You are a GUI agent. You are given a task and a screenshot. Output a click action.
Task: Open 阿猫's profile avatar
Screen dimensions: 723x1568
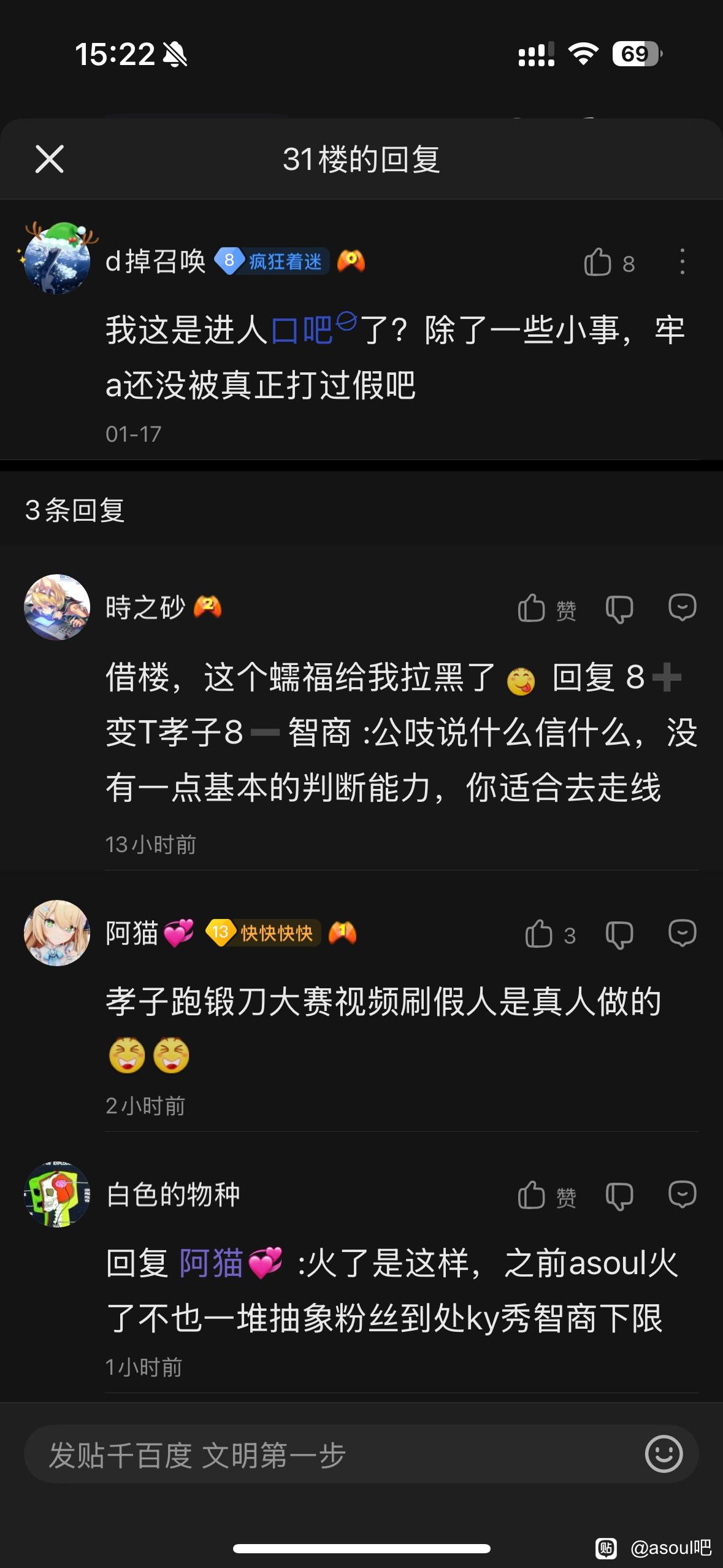[57, 933]
